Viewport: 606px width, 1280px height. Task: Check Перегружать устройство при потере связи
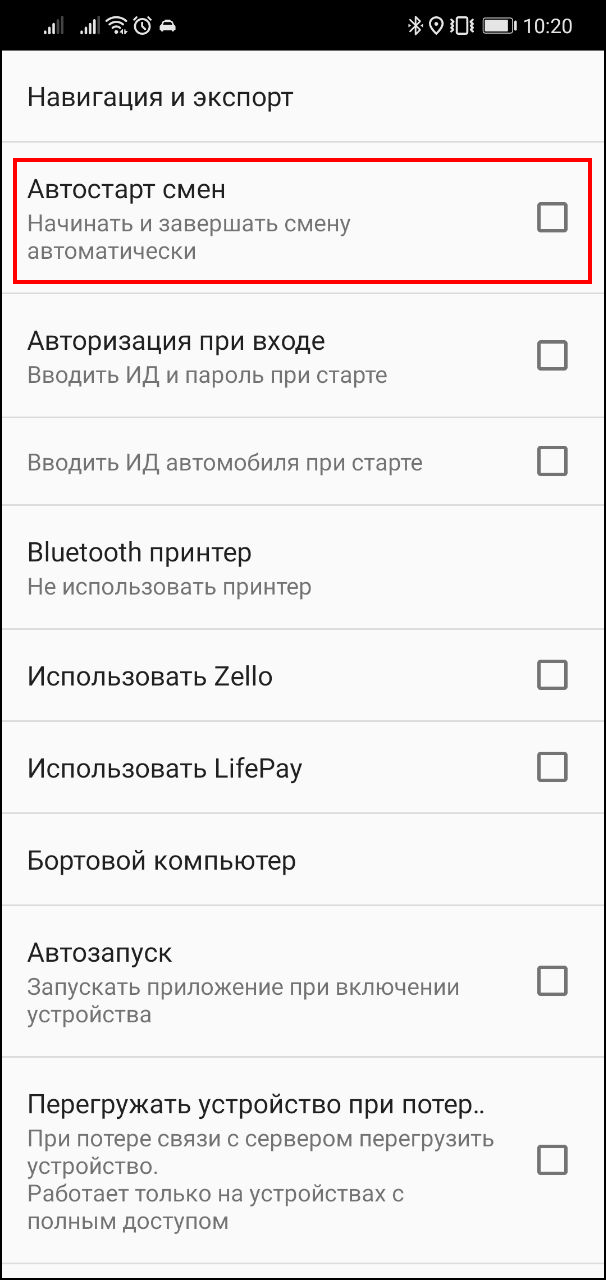[552, 1160]
